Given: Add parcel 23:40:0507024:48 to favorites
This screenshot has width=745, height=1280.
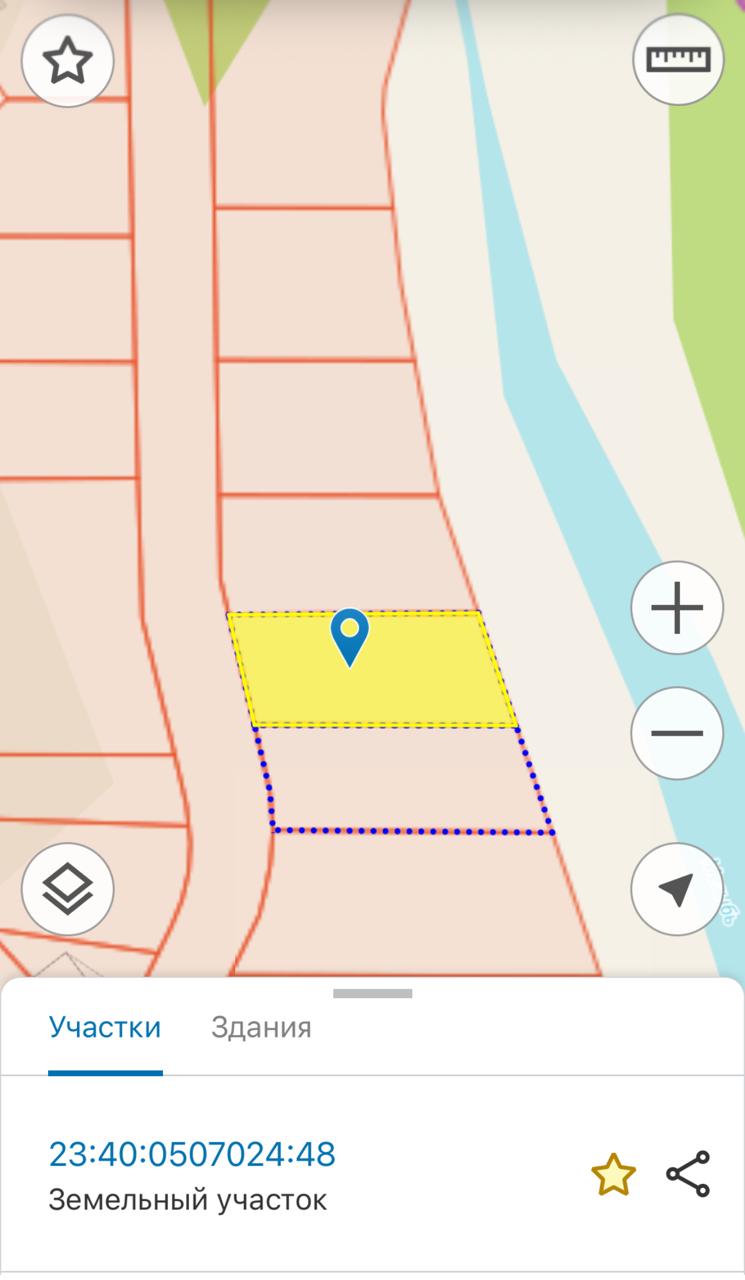Looking at the screenshot, I should pos(613,1174).
